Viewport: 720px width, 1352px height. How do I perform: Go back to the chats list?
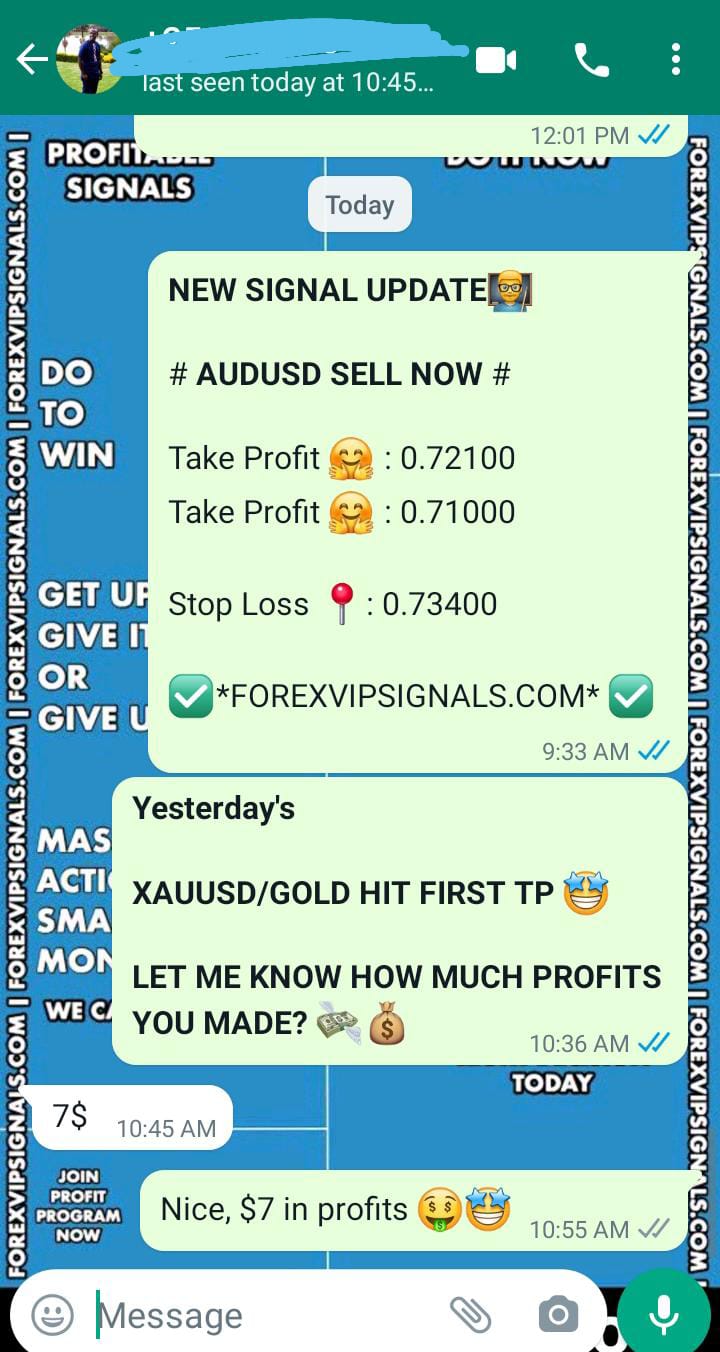[32, 60]
